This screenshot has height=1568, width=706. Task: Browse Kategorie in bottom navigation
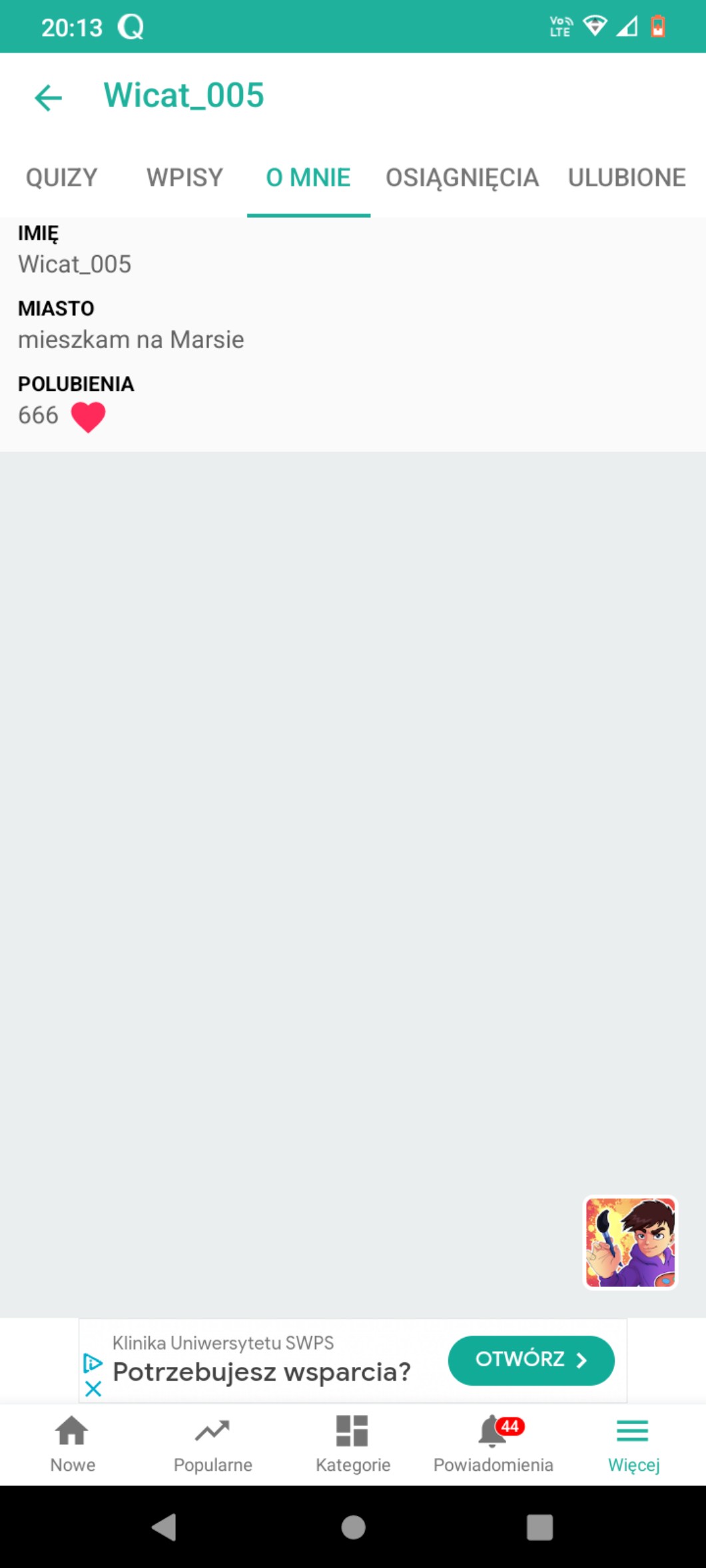pos(352,1443)
